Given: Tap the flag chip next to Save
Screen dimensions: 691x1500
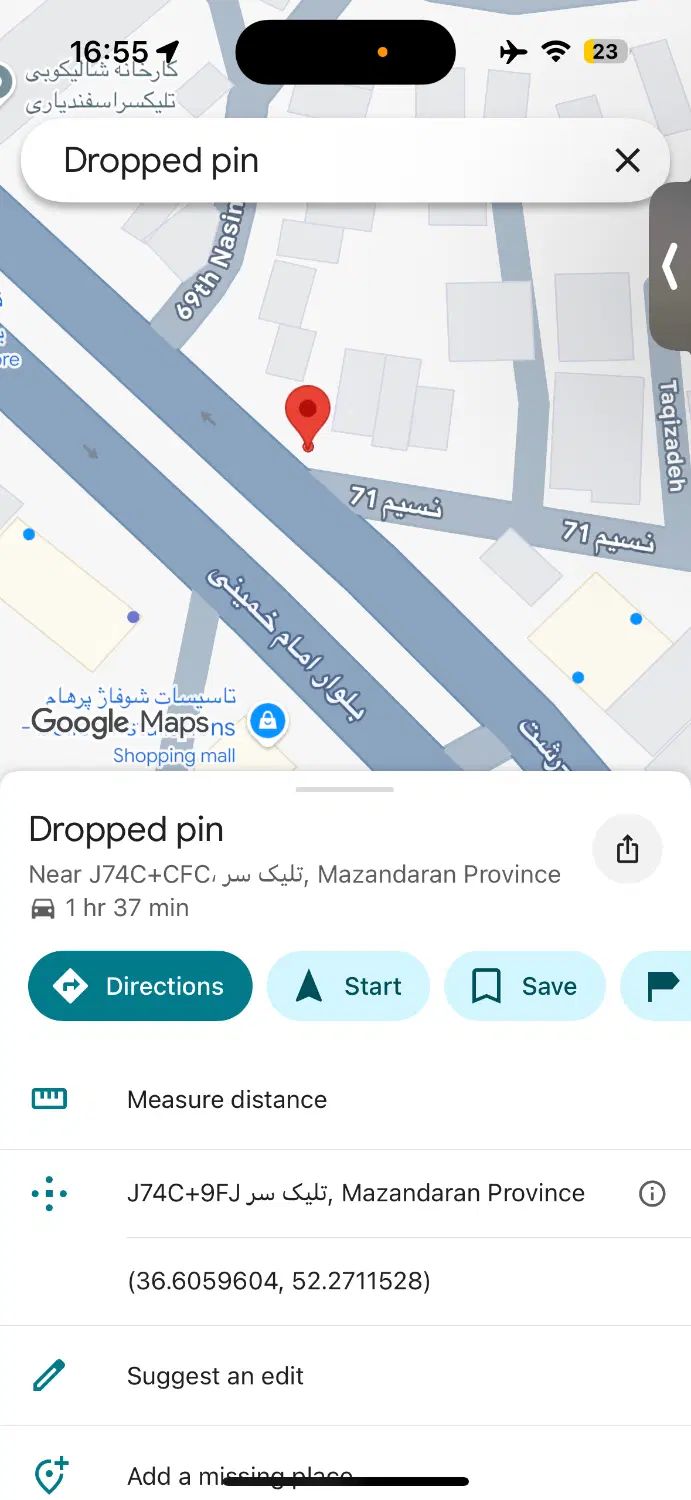Looking at the screenshot, I should pos(662,986).
